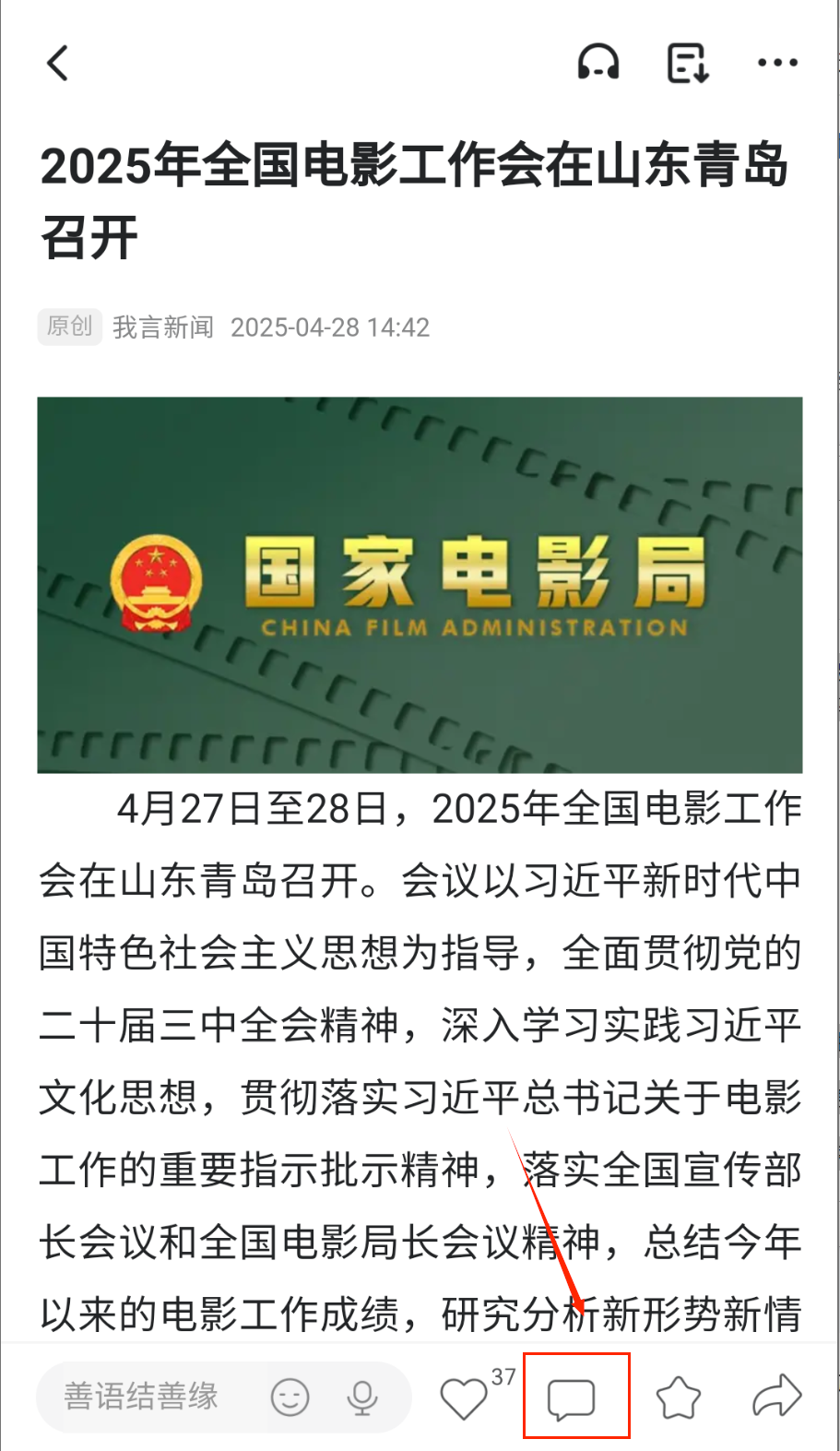The height and width of the screenshot is (1451, 840).
Task: Listen to article via headphone icon
Action: tap(598, 64)
